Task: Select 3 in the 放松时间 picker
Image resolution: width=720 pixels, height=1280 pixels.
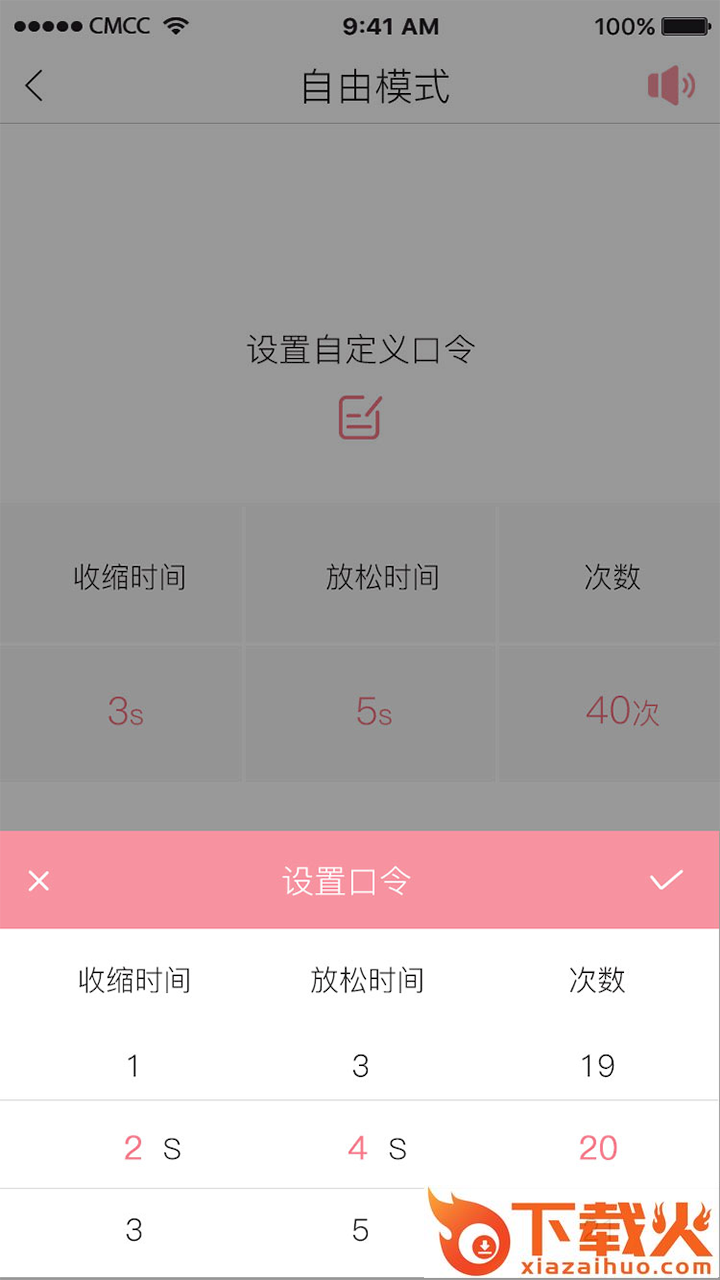Action: [361, 1066]
